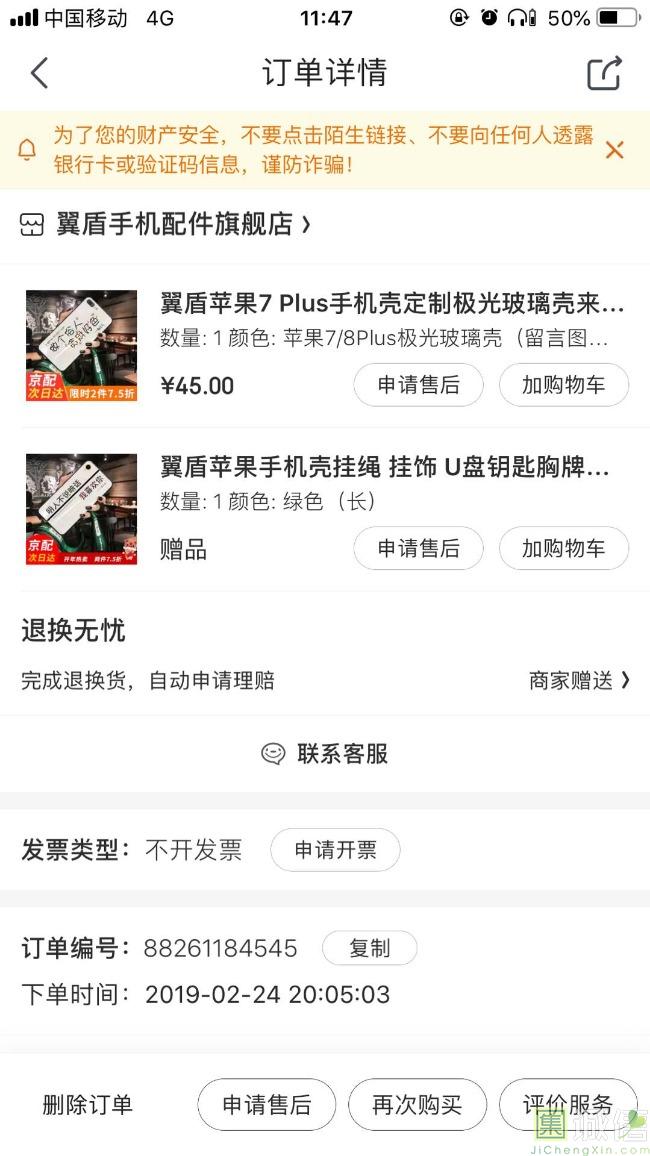The width and height of the screenshot is (650, 1156).
Task: Tap 申请售后 for the ¥45.00 phone case
Action: tap(418, 385)
